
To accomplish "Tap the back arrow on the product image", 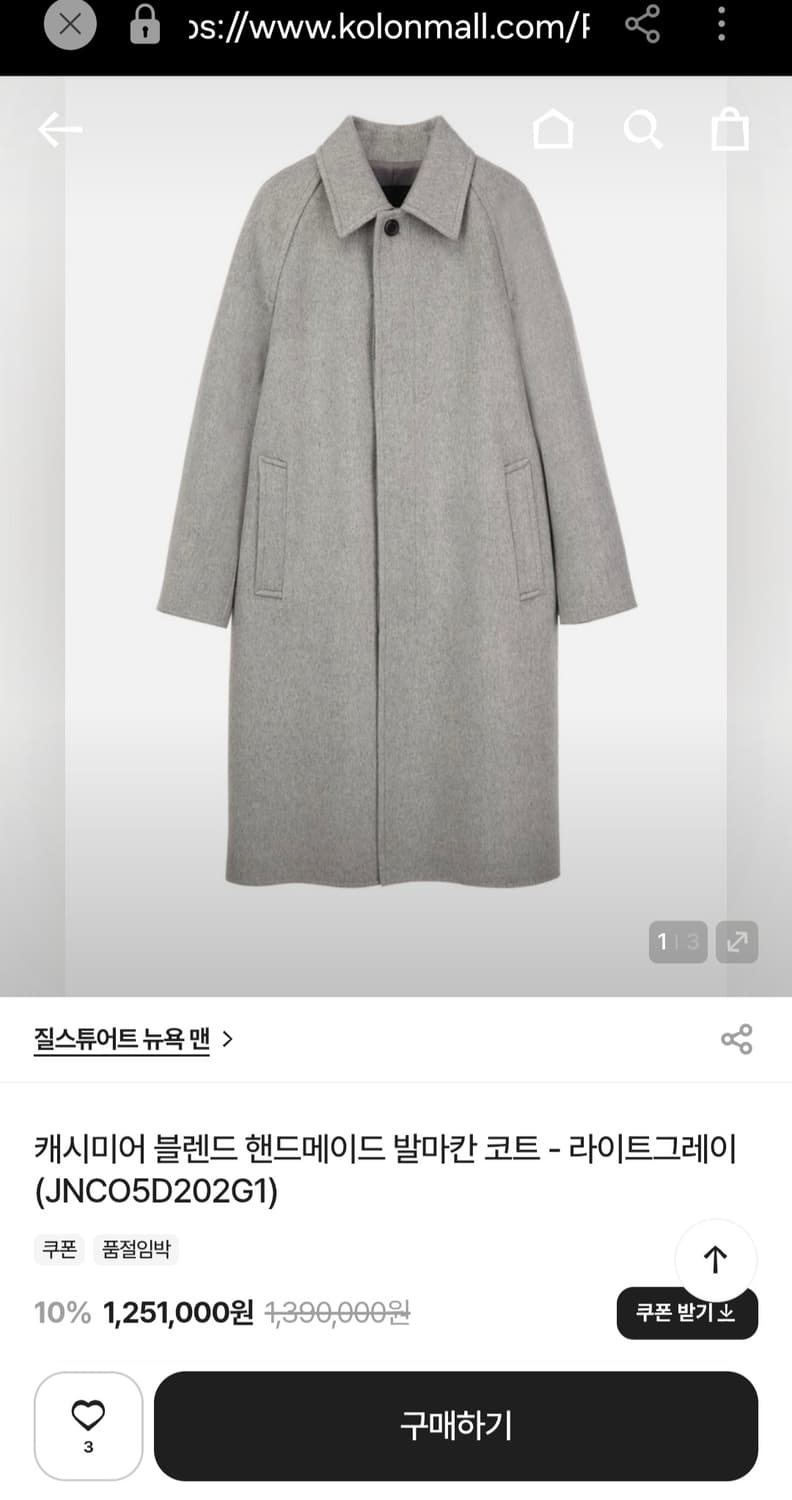I will point(60,128).
